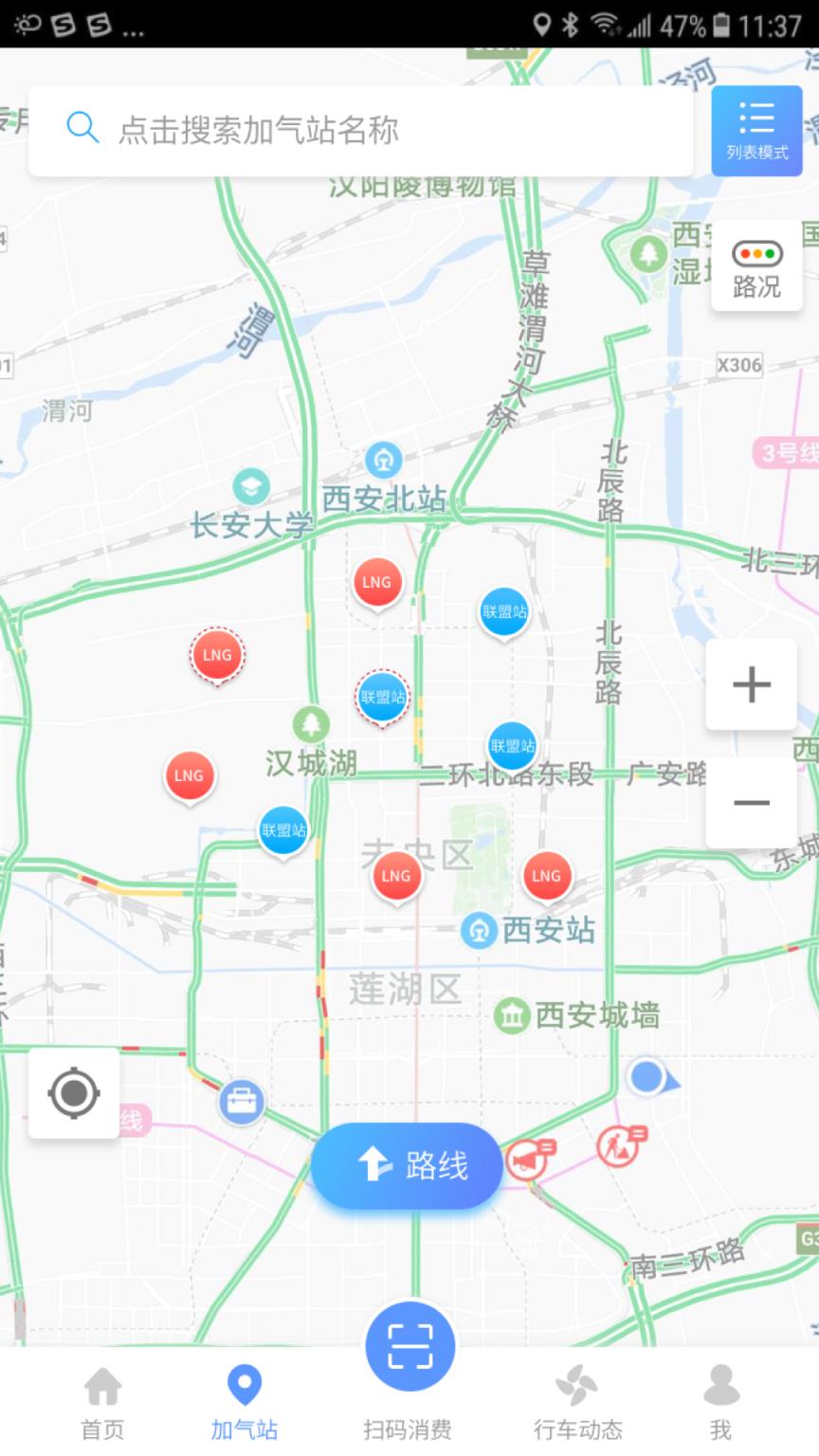
Task: Open the QR code scanner at bottom center
Action: click(x=409, y=1345)
